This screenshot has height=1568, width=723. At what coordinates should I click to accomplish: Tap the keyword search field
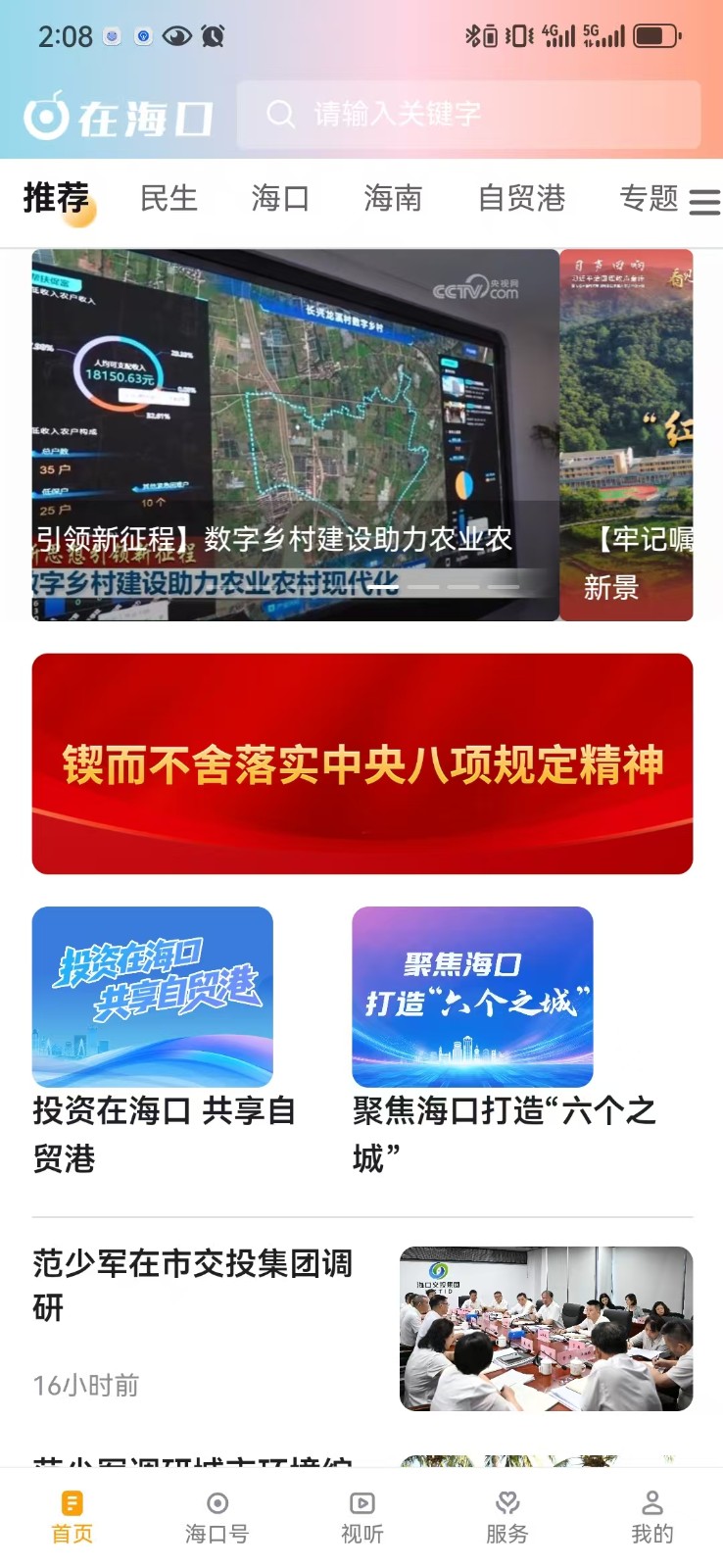468,115
